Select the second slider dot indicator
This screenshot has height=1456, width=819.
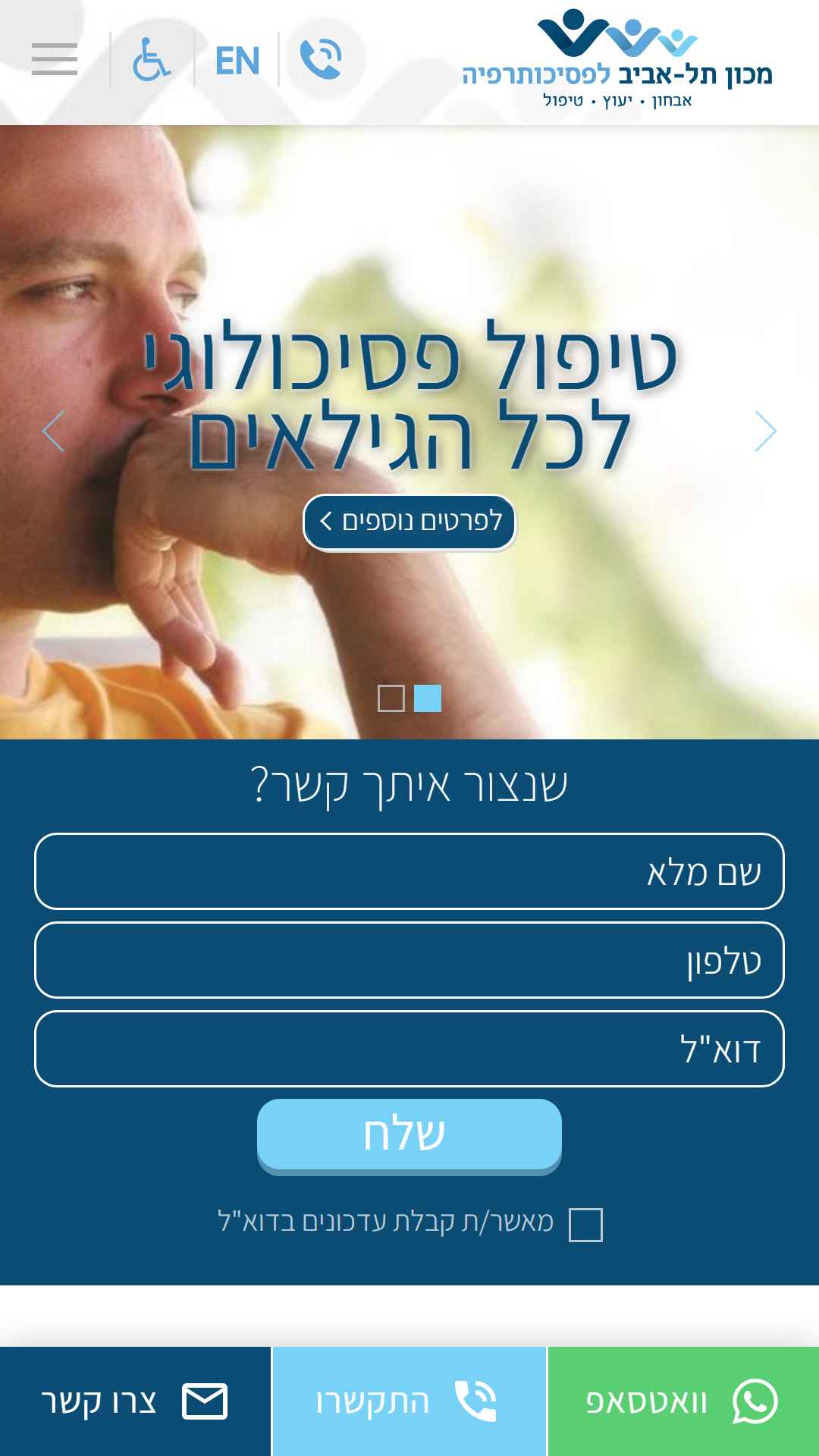click(x=428, y=698)
